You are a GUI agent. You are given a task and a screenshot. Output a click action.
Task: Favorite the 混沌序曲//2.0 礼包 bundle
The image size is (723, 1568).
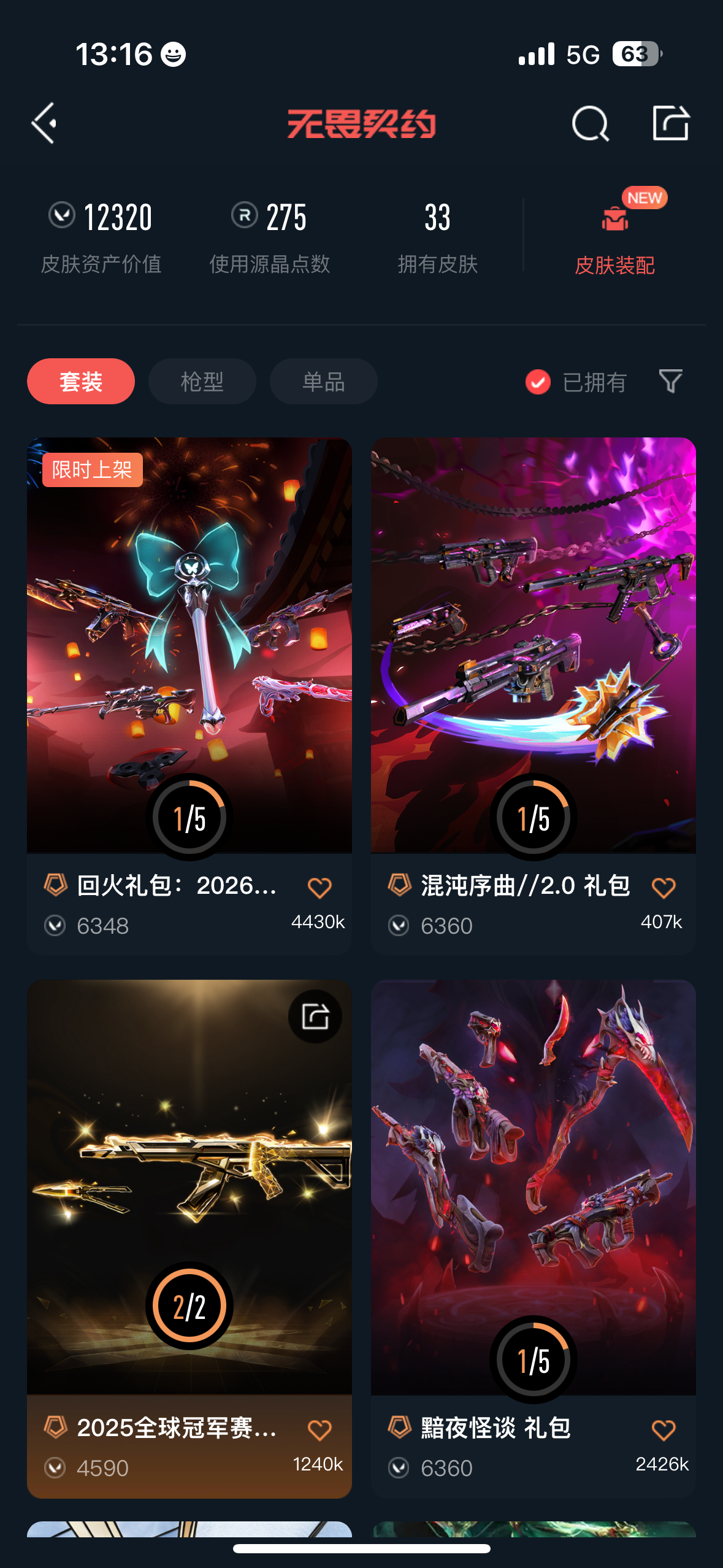[664, 887]
